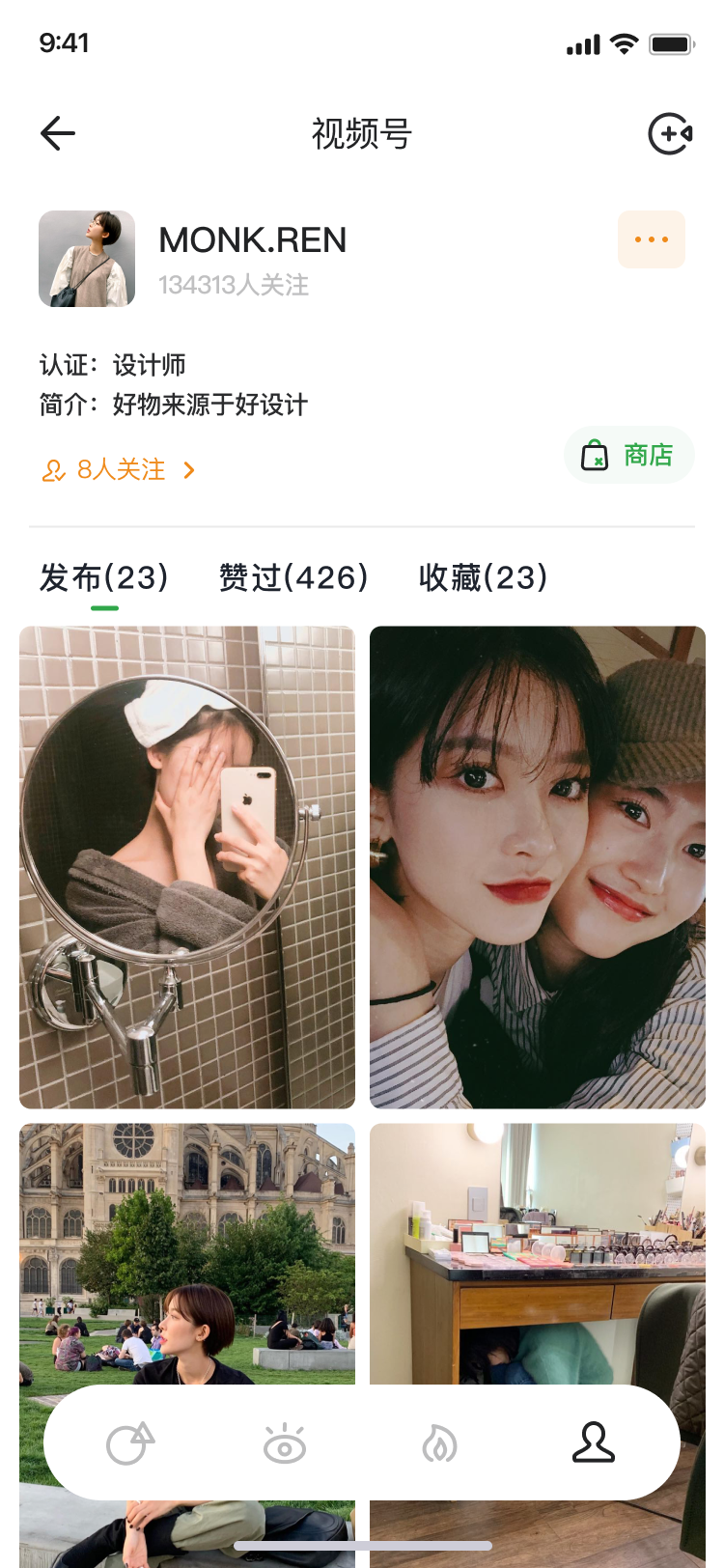Go back using the arrow icon
This screenshot has width=724, height=1568.
click(58, 133)
